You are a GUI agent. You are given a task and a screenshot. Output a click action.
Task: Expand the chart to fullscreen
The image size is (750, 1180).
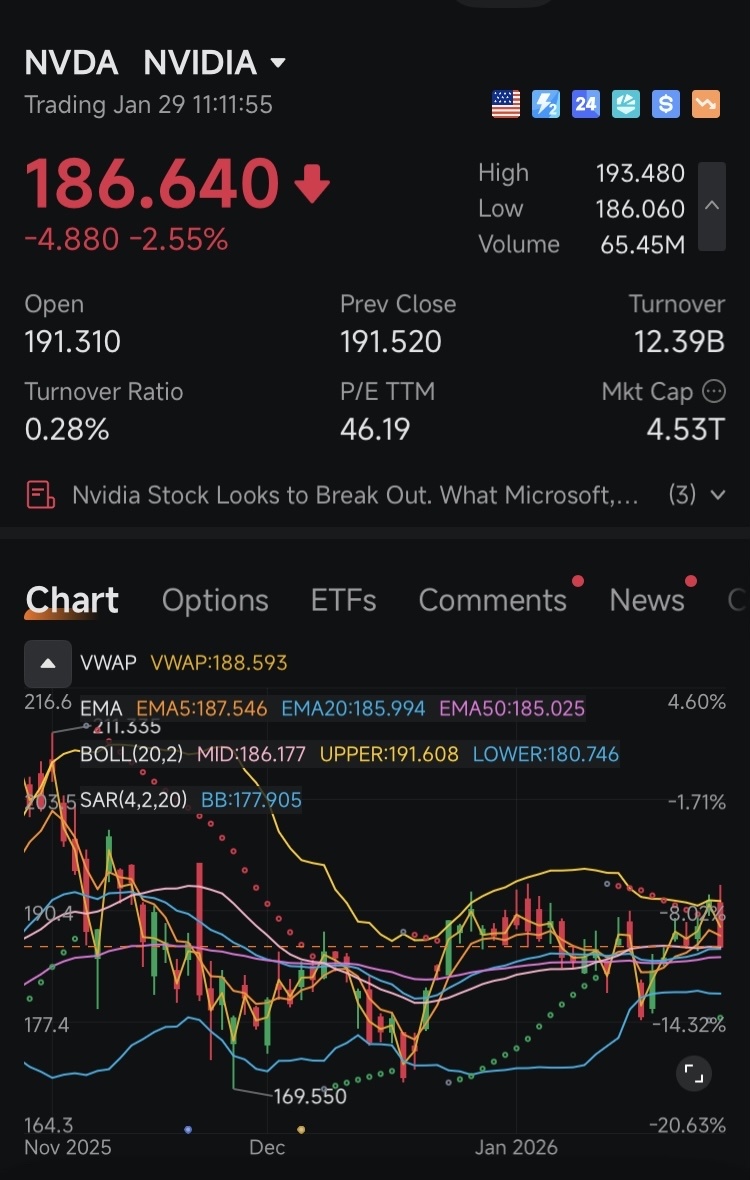pos(696,1073)
